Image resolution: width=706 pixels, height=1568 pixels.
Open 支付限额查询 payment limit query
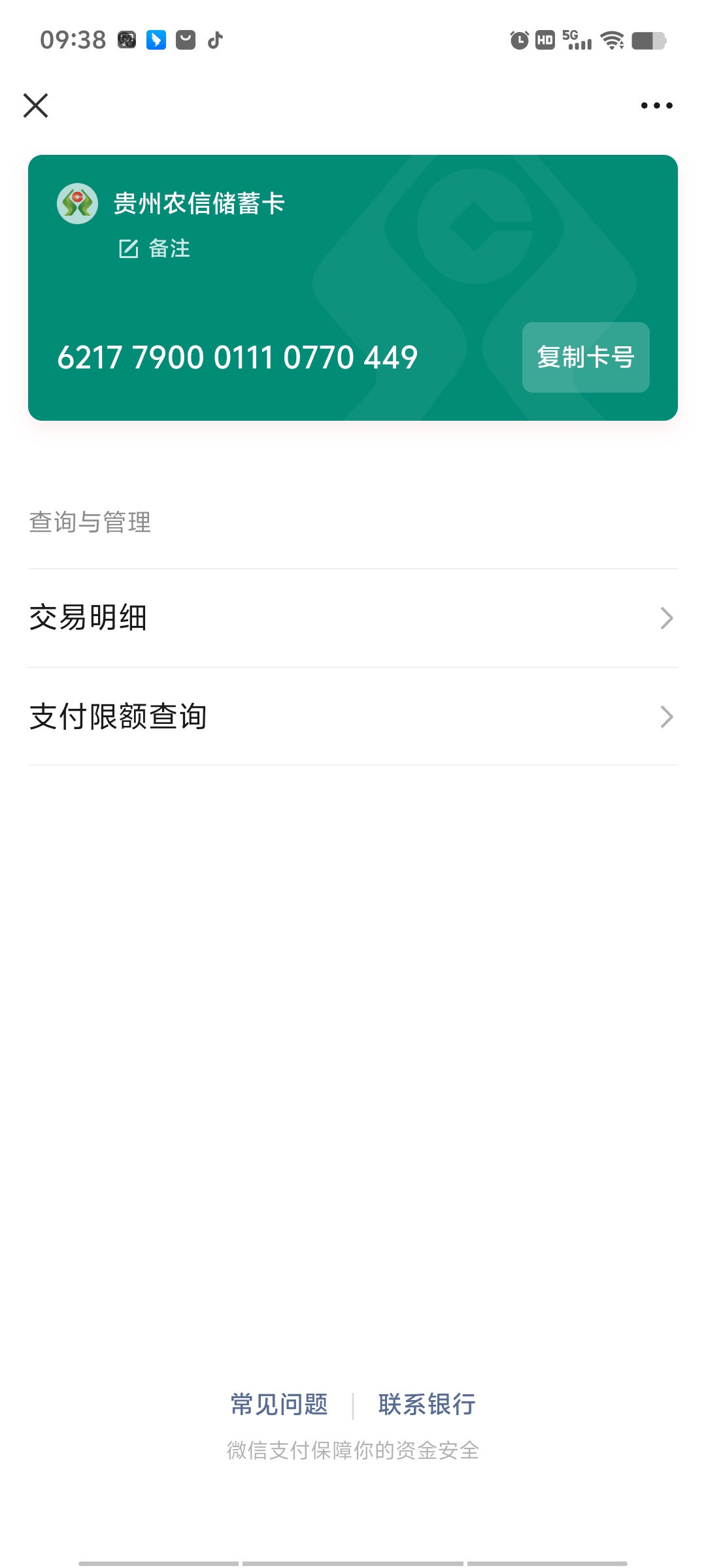point(353,717)
